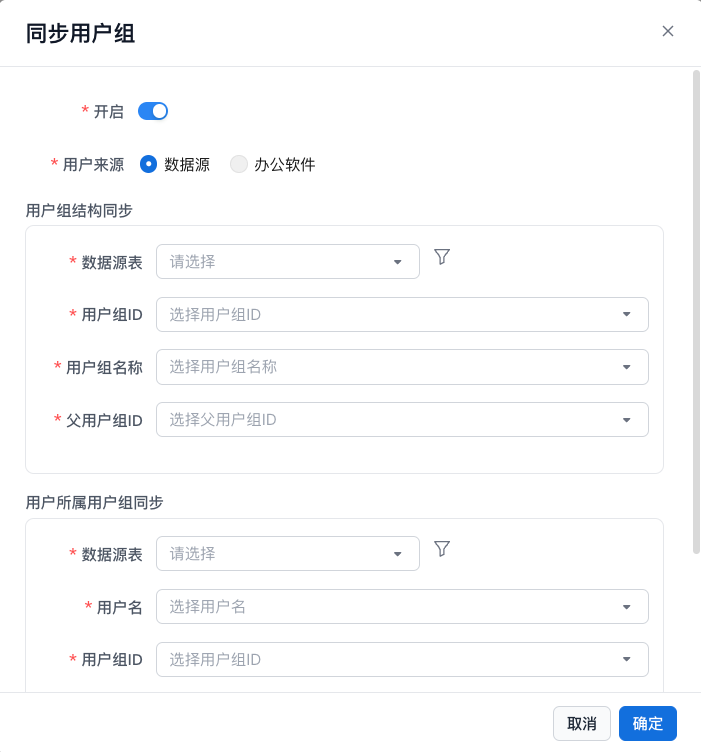Toggle the 开启 switch off
Image resolution: width=701 pixels, height=752 pixels.
pos(153,111)
